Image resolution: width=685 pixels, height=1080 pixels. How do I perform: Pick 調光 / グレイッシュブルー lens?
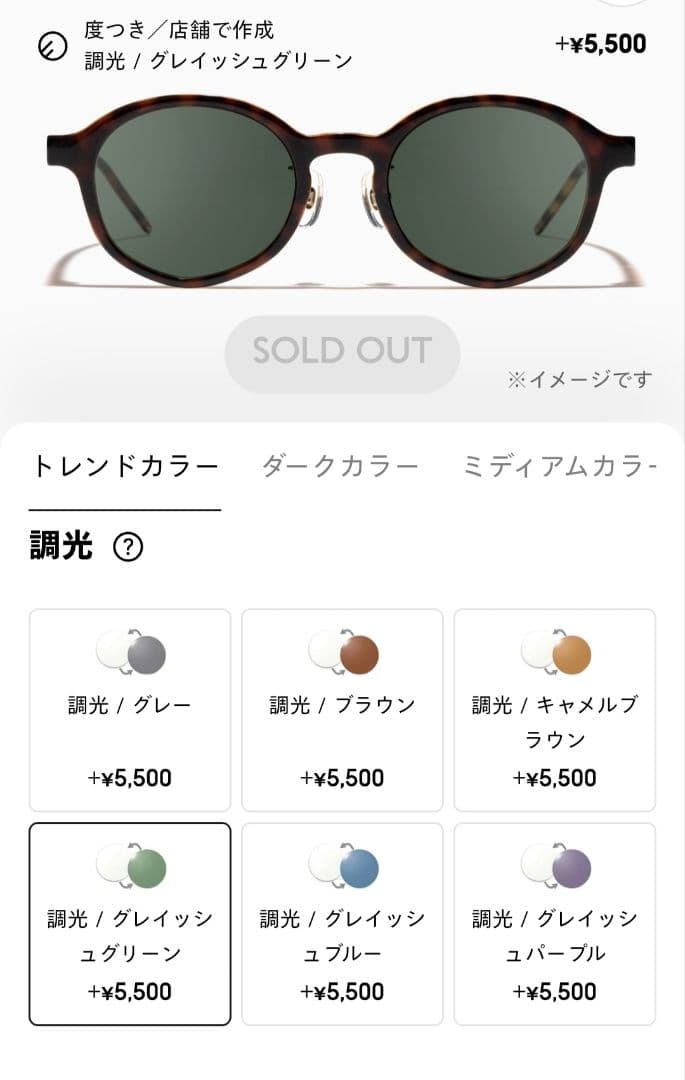342,924
